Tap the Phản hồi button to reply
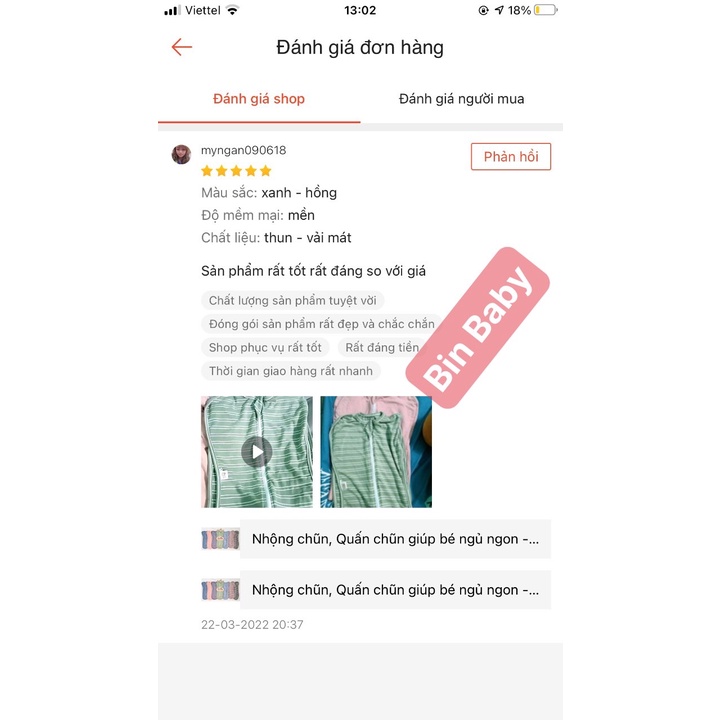 511,157
